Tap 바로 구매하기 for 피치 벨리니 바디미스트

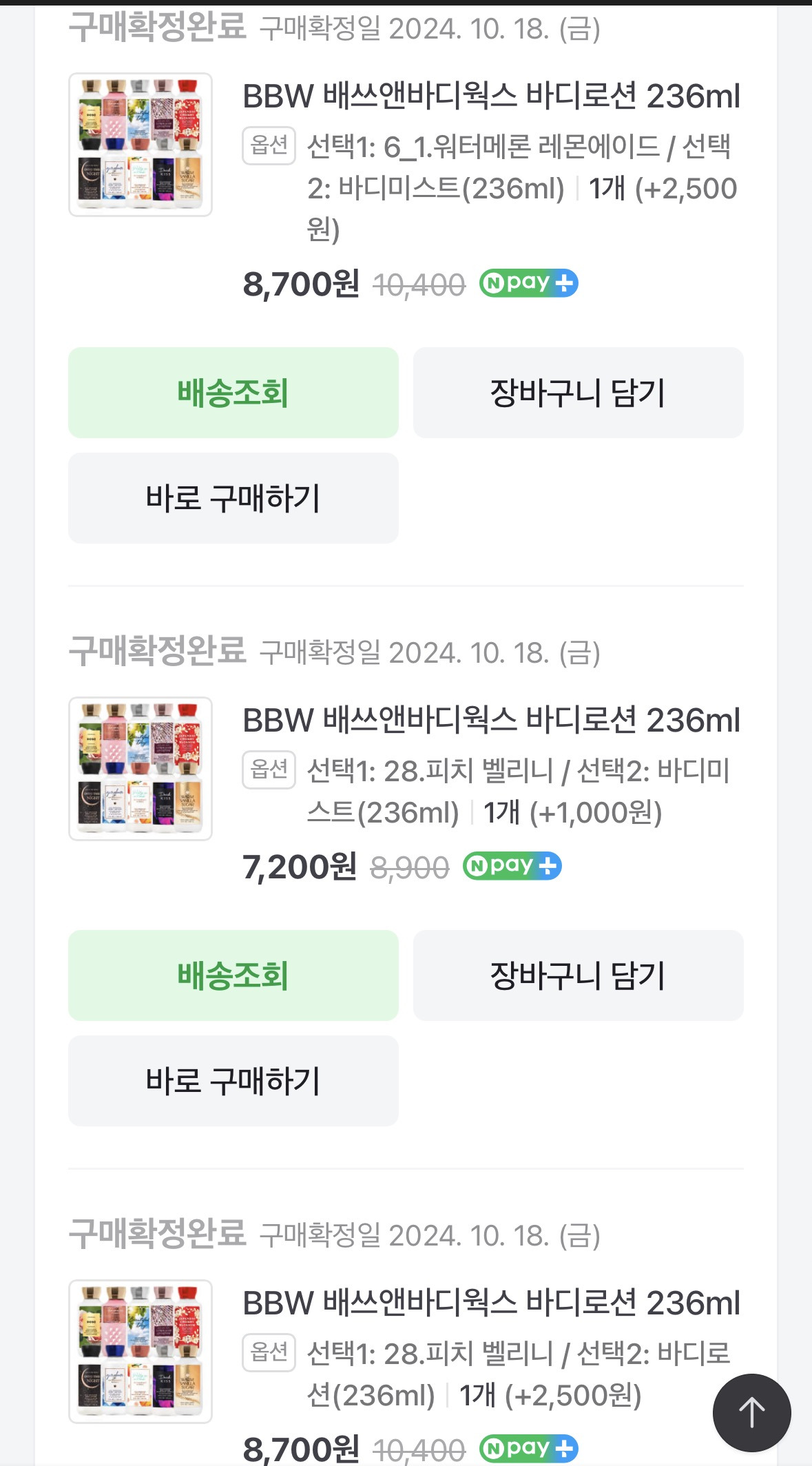tap(233, 1081)
